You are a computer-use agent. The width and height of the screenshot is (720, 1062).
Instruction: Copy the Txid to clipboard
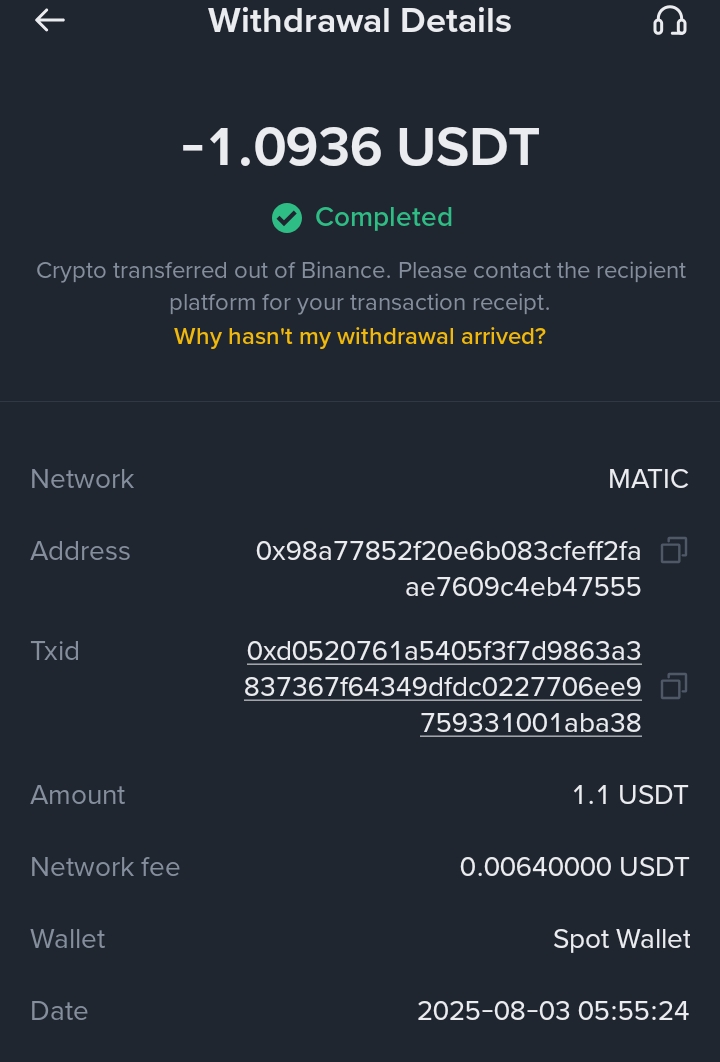tap(674, 686)
